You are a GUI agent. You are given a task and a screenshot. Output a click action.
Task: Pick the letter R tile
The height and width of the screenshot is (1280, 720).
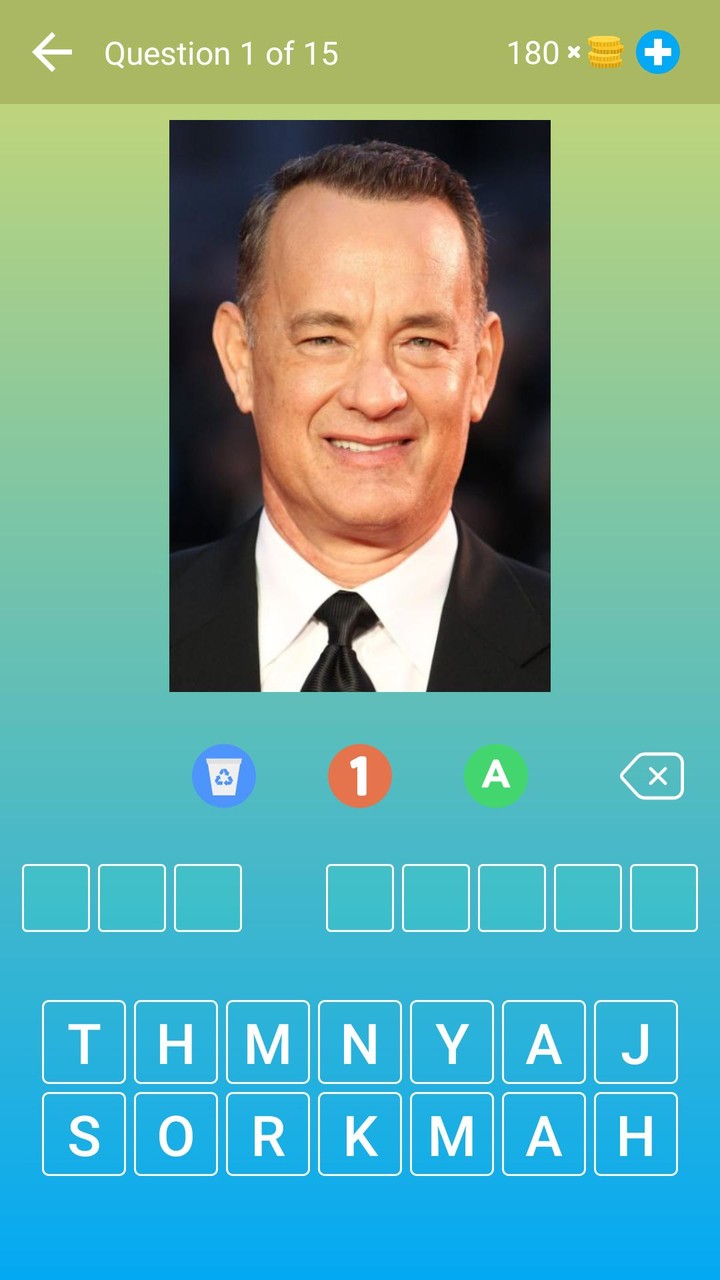point(268,1135)
